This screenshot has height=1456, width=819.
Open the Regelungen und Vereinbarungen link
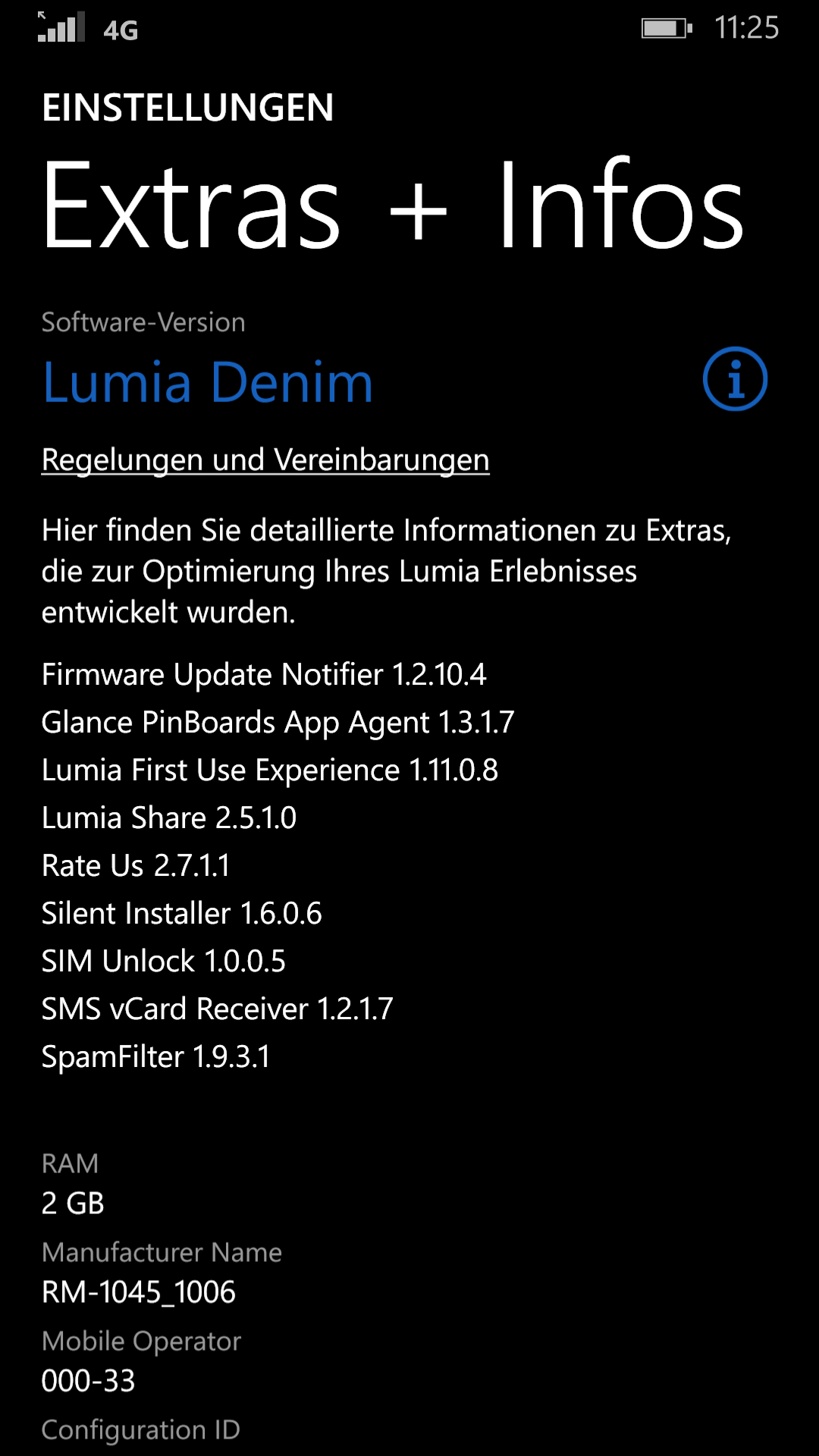click(x=265, y=460)
